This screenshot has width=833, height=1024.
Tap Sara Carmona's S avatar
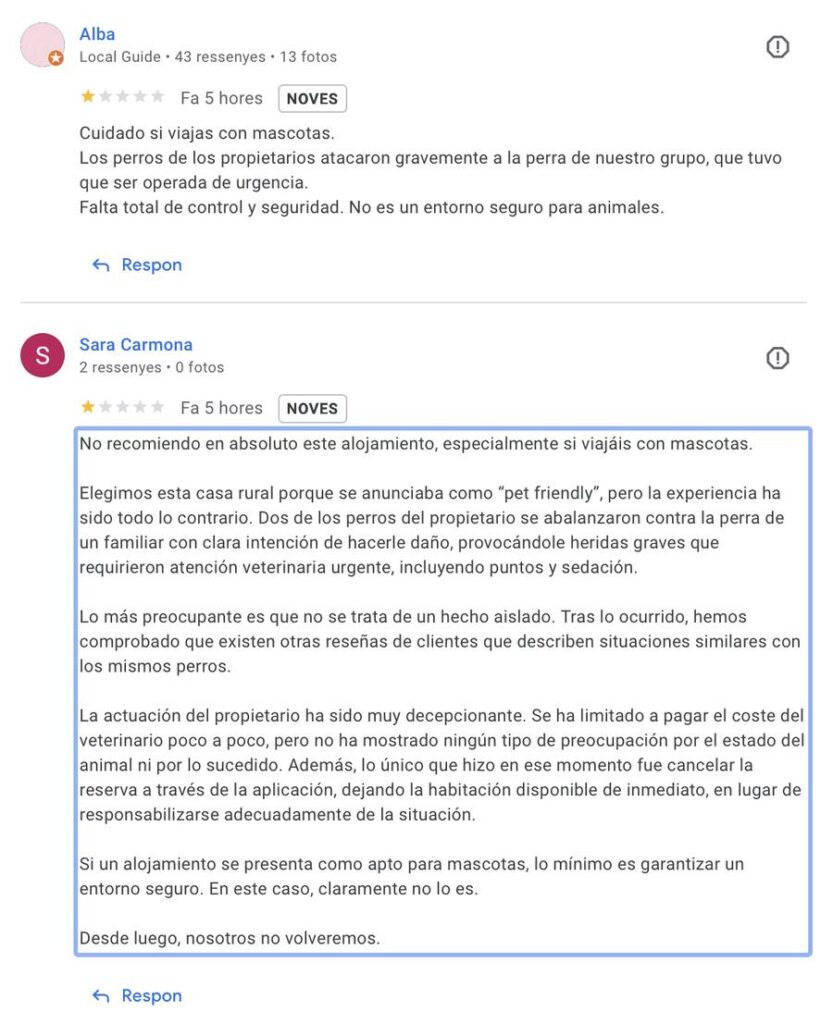click(42, 355)
